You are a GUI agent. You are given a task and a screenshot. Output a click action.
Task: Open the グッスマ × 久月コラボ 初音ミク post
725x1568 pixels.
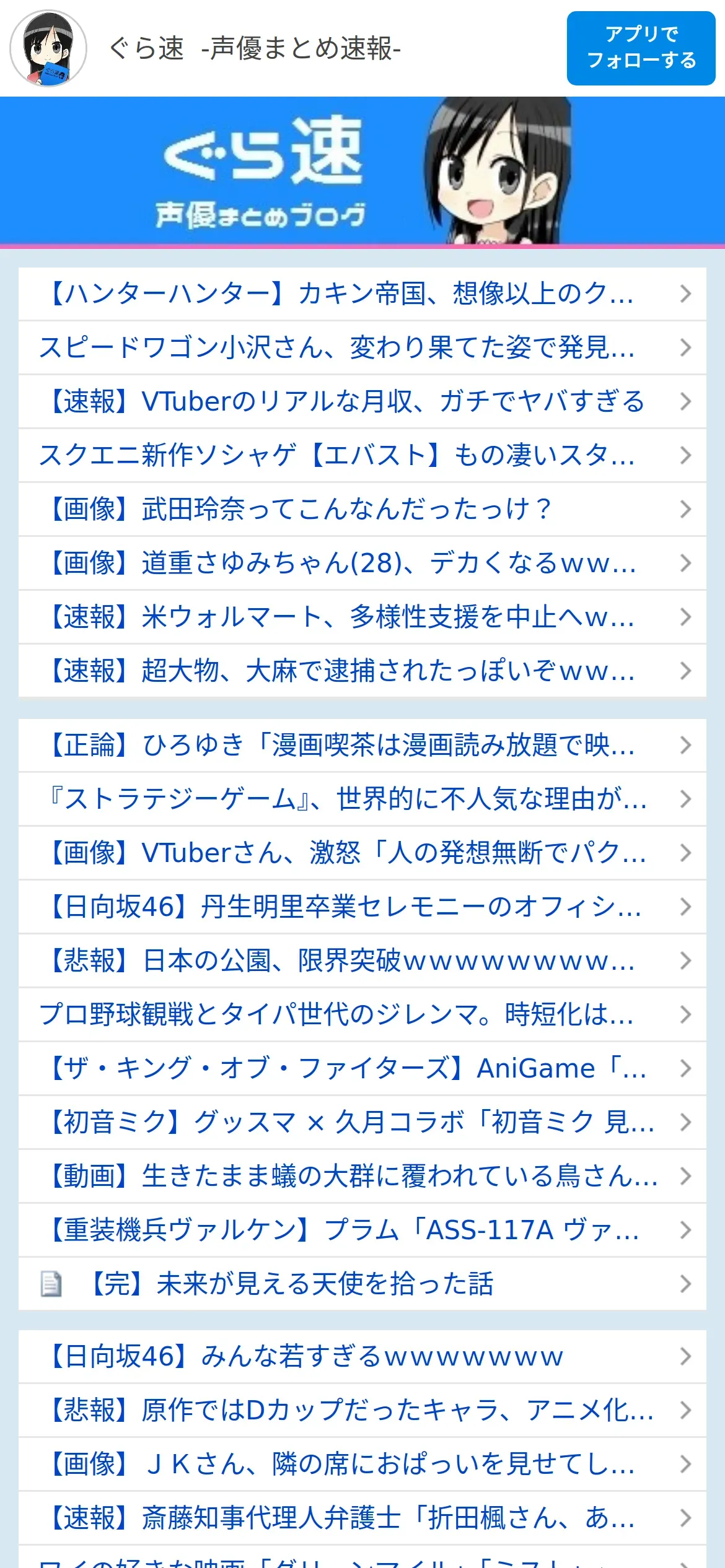click(x=362, y=1122)
